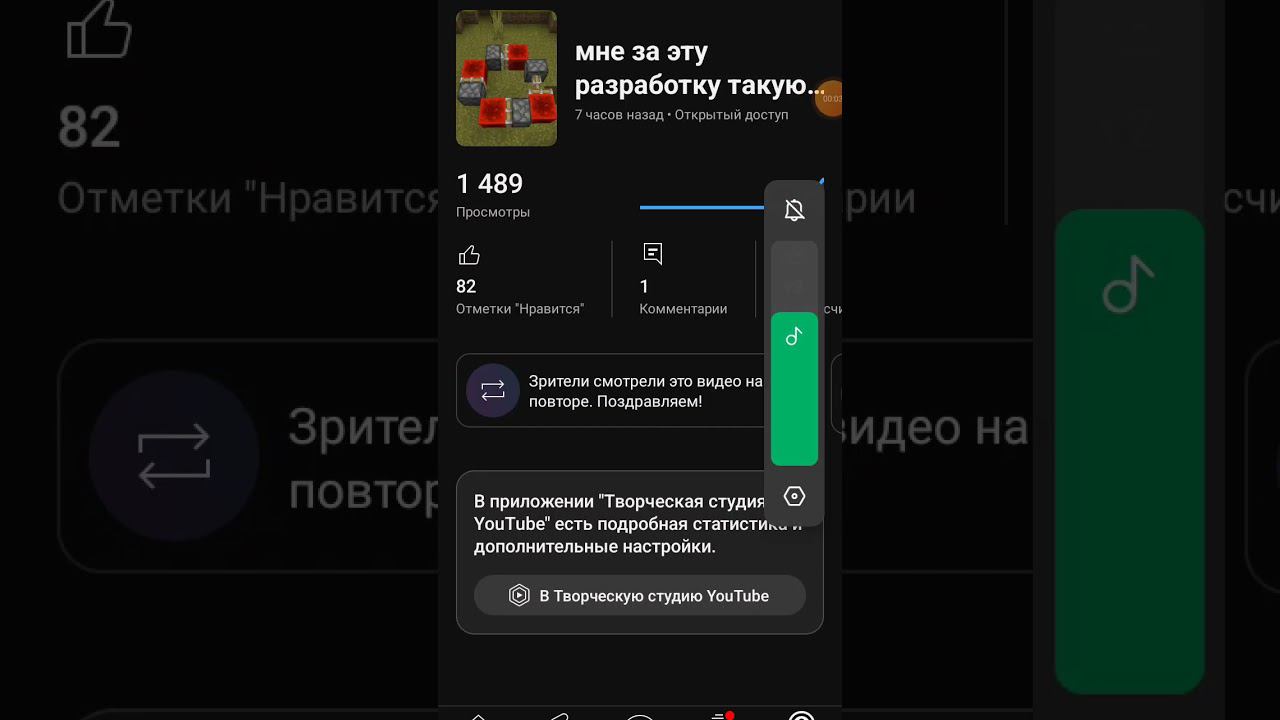Toggle the ringer mute bell icon

pyautogui.click(x=794, y=210)
